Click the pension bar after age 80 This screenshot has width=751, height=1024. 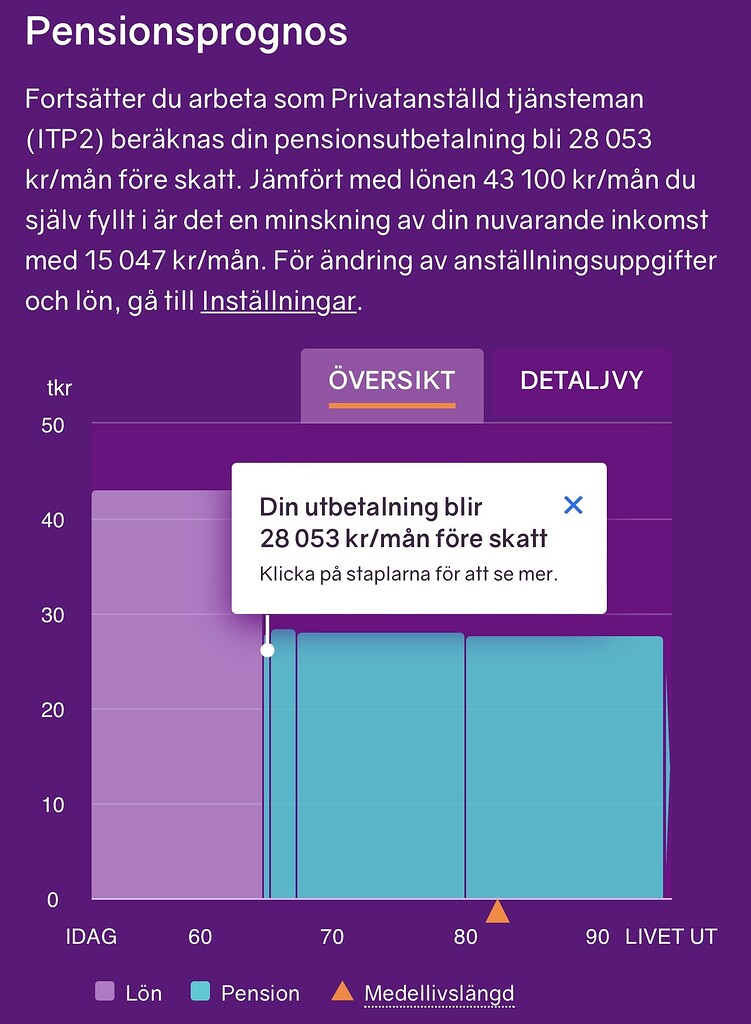[x=560, y=760]
